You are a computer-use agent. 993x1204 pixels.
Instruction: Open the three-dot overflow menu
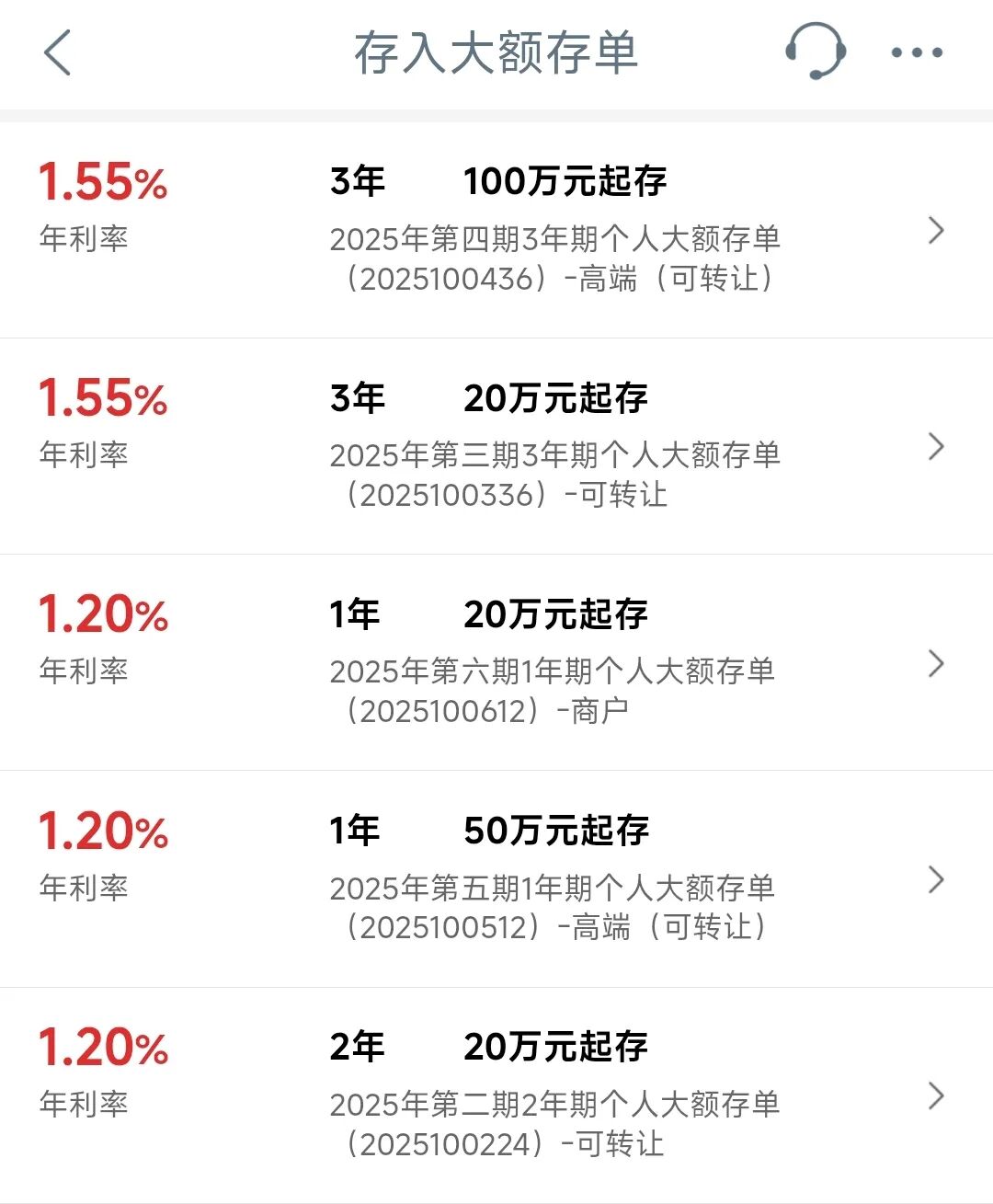pyautogui.click(x=917, y=52)
